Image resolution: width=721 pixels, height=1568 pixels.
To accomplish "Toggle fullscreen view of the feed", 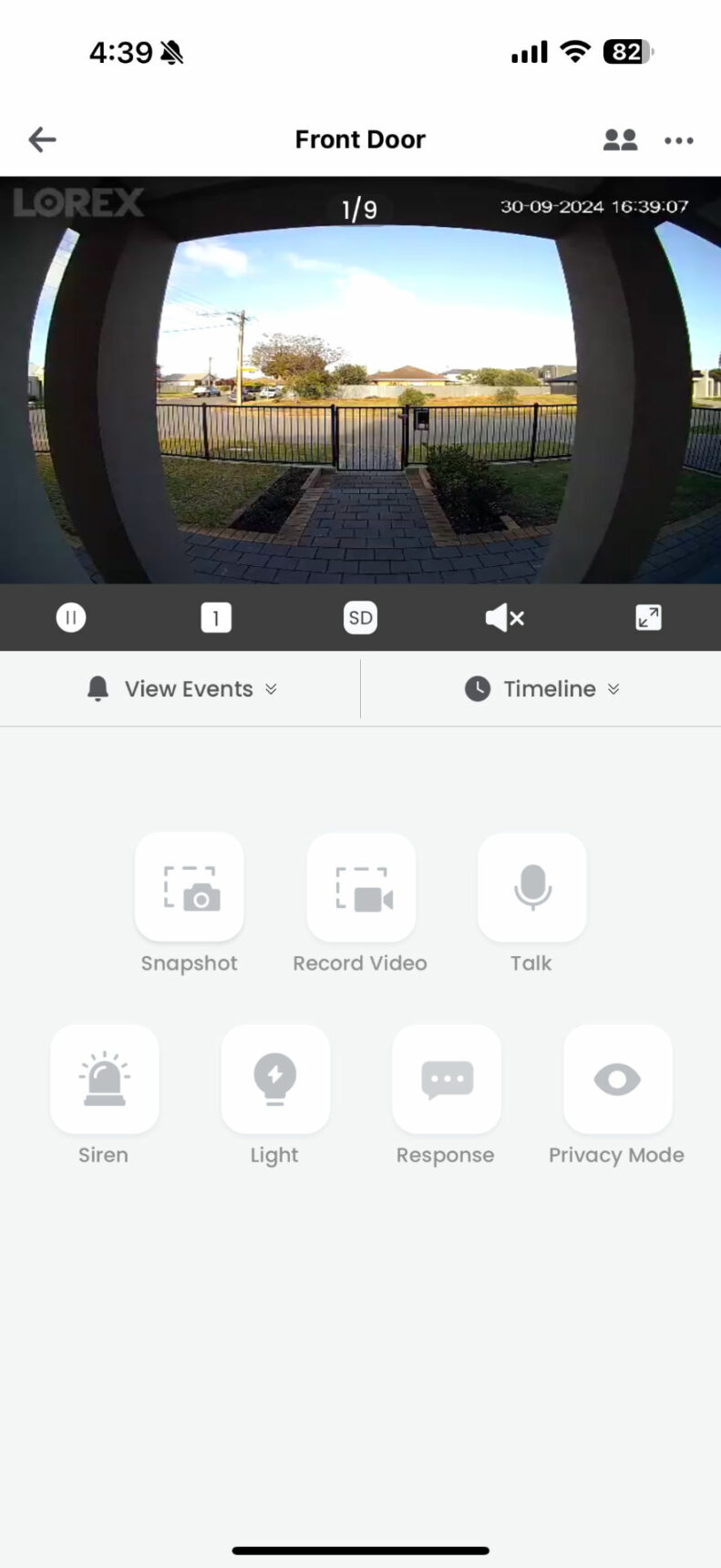I will pyautogui.click(x=648, y=617).
